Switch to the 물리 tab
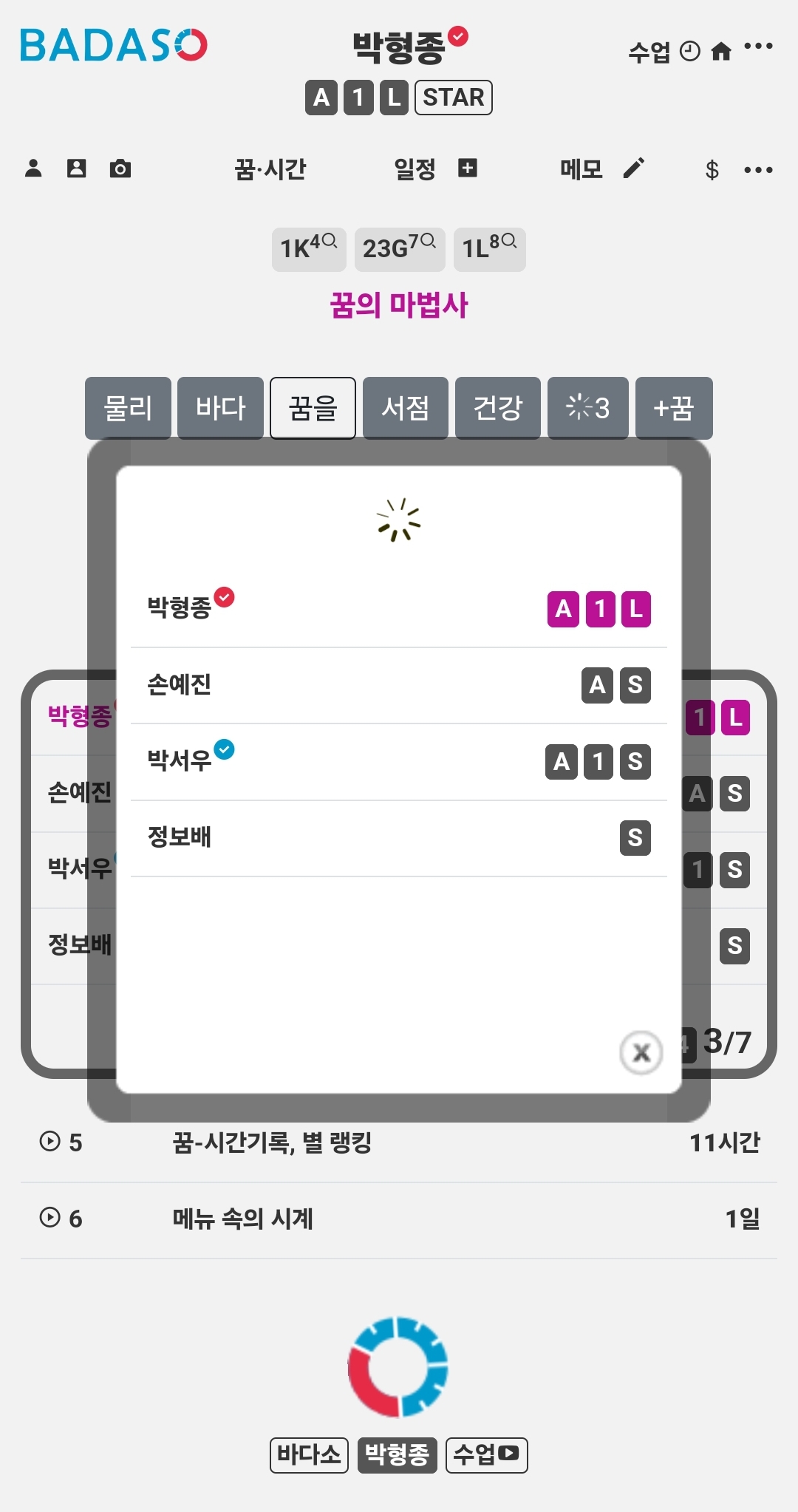 pos(128,408)
